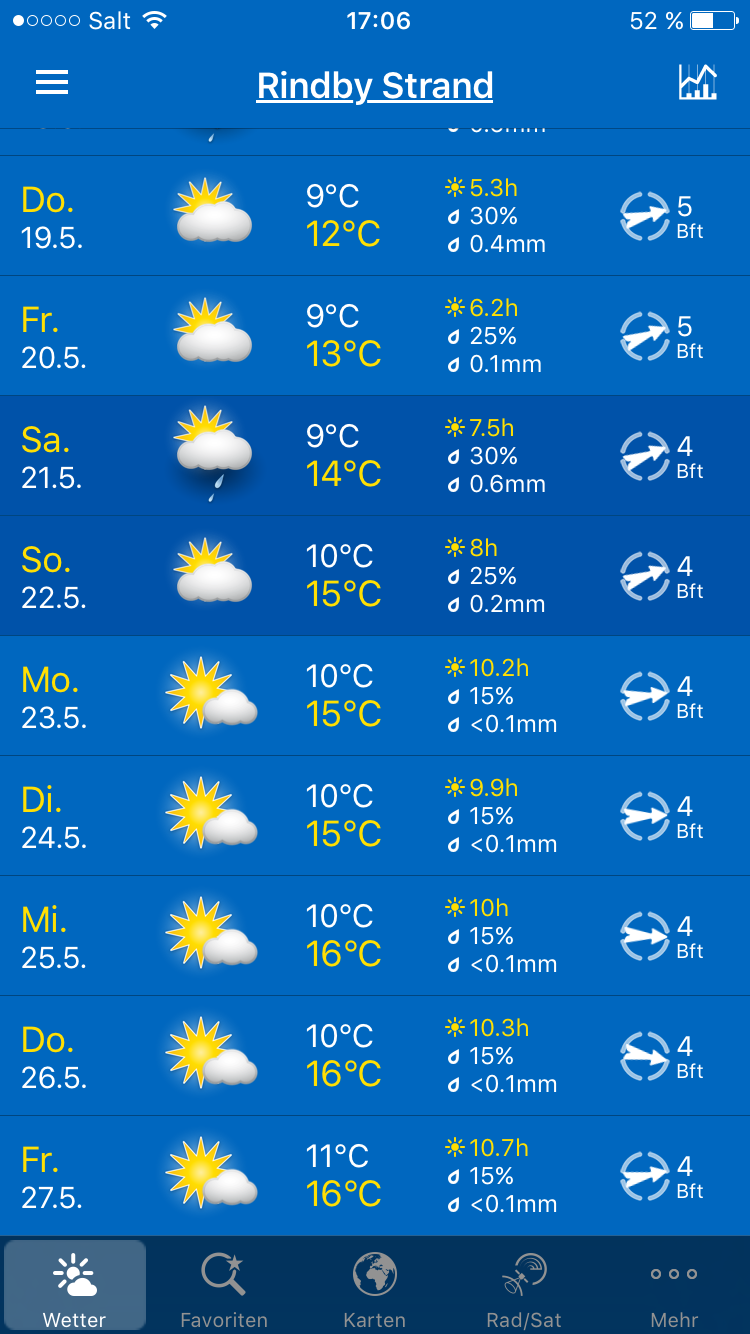Open forecast for Fr. 27.5.

pos(375,1176)
